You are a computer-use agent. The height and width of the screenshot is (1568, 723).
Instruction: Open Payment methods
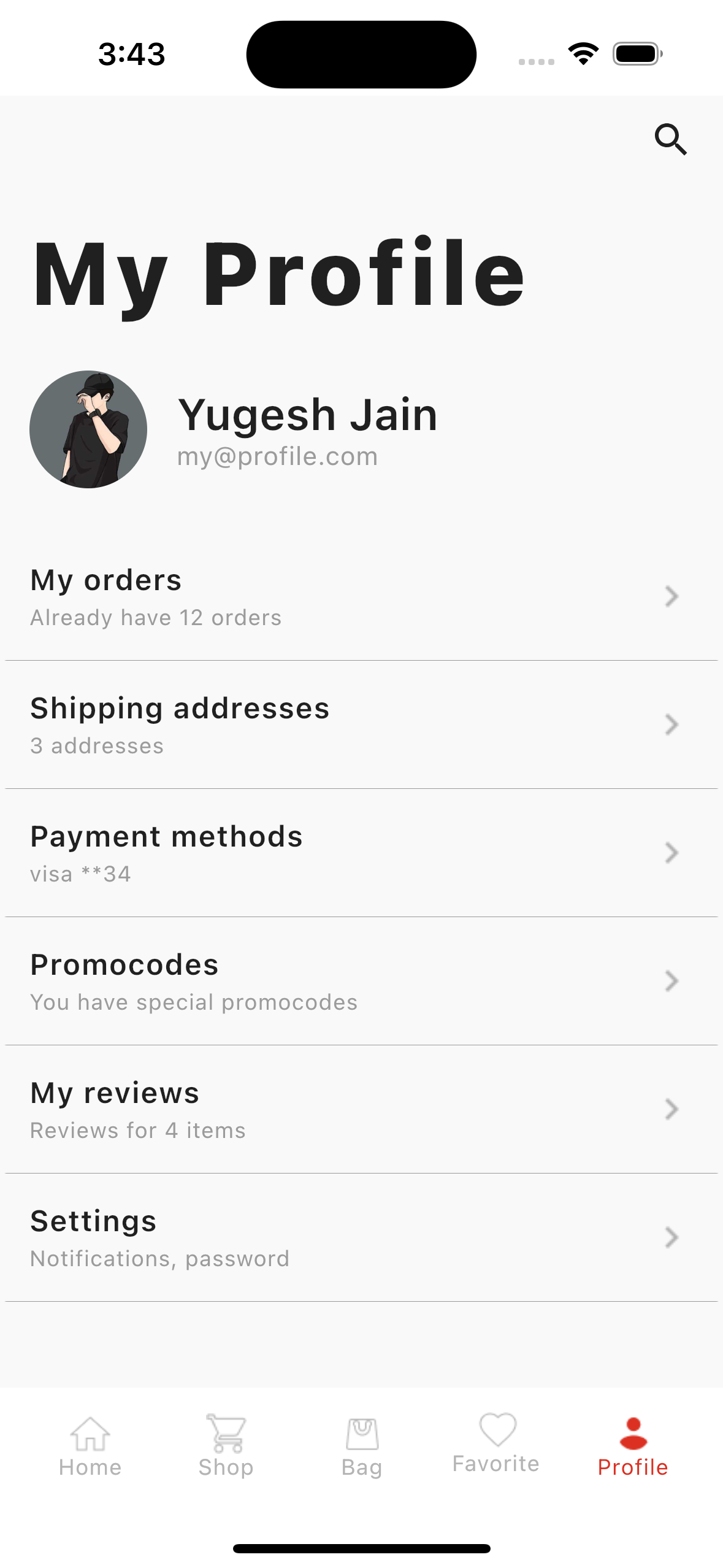tap(361, 853)
